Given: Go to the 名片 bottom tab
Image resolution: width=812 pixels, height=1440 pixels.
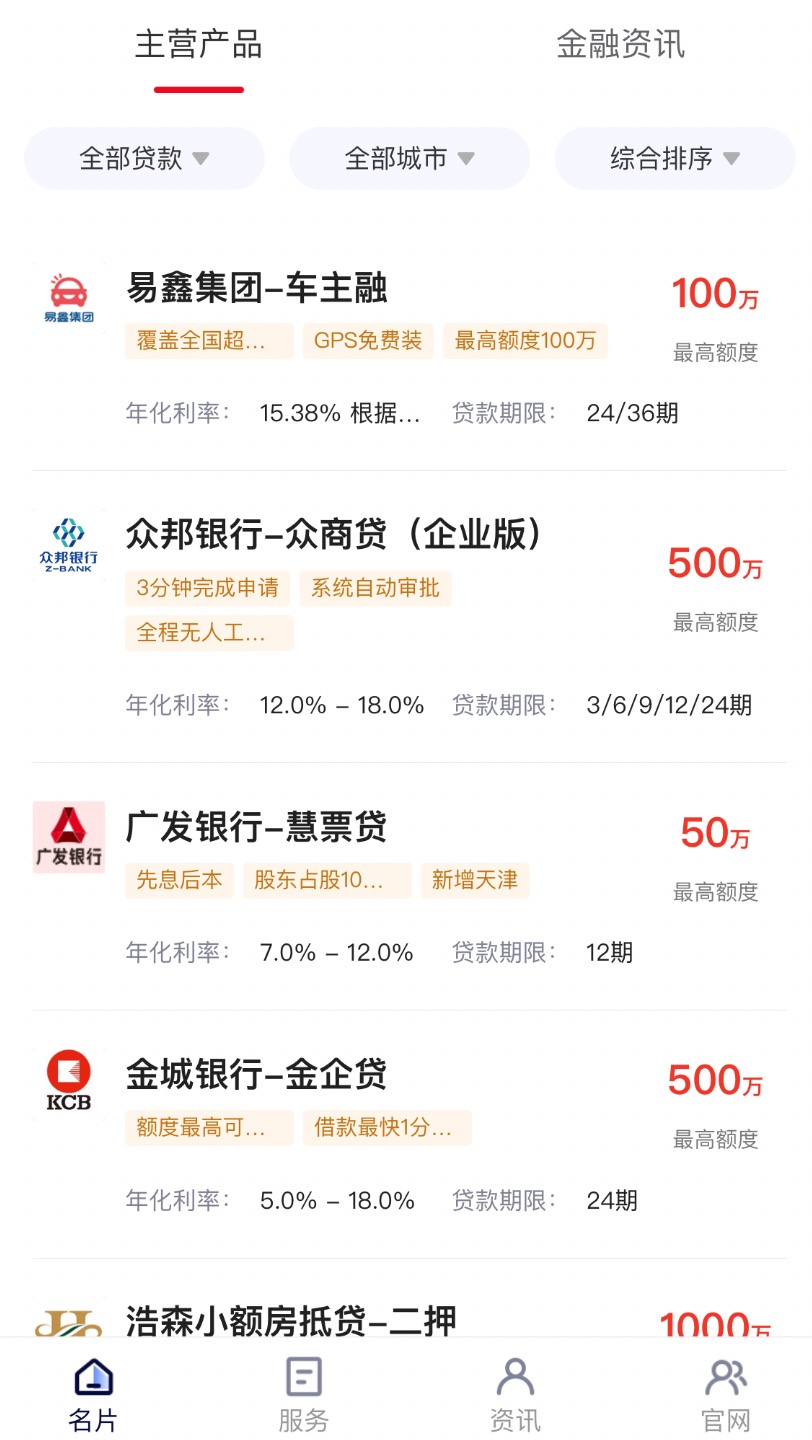Looking at the screenshot, I should click(x=93, y=1394).
